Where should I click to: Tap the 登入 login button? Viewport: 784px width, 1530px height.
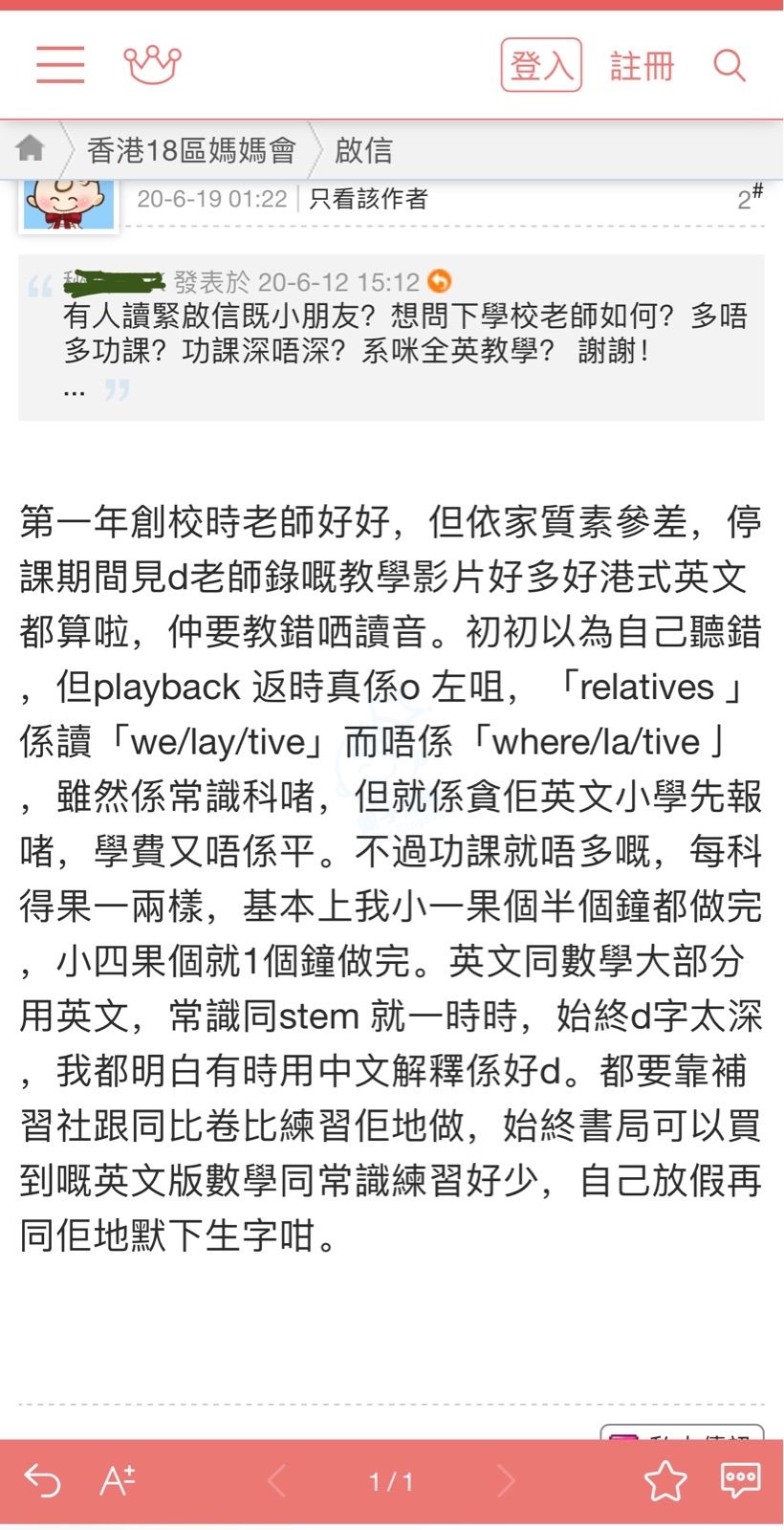pos(541,65)
